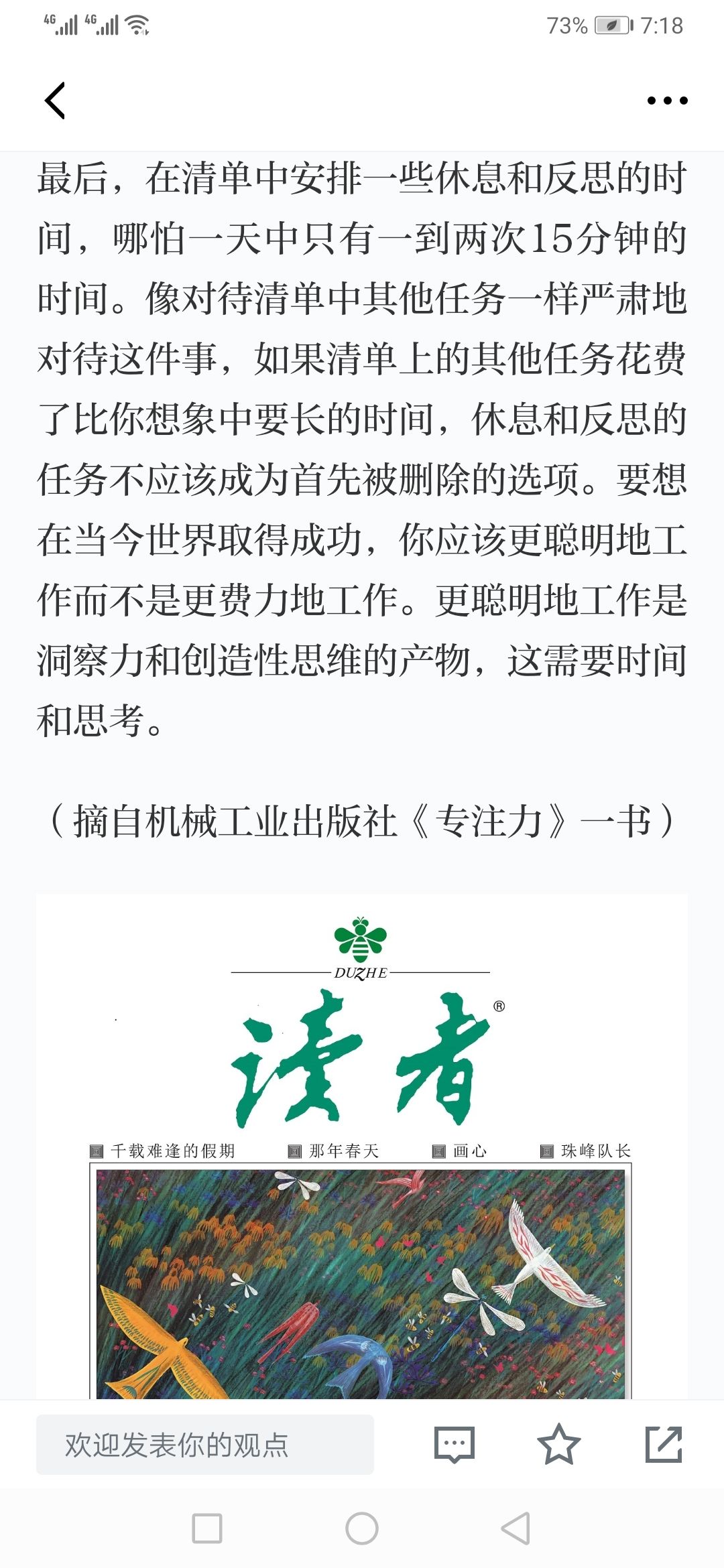Share the article via the export icon

(x=664, y=1444)
